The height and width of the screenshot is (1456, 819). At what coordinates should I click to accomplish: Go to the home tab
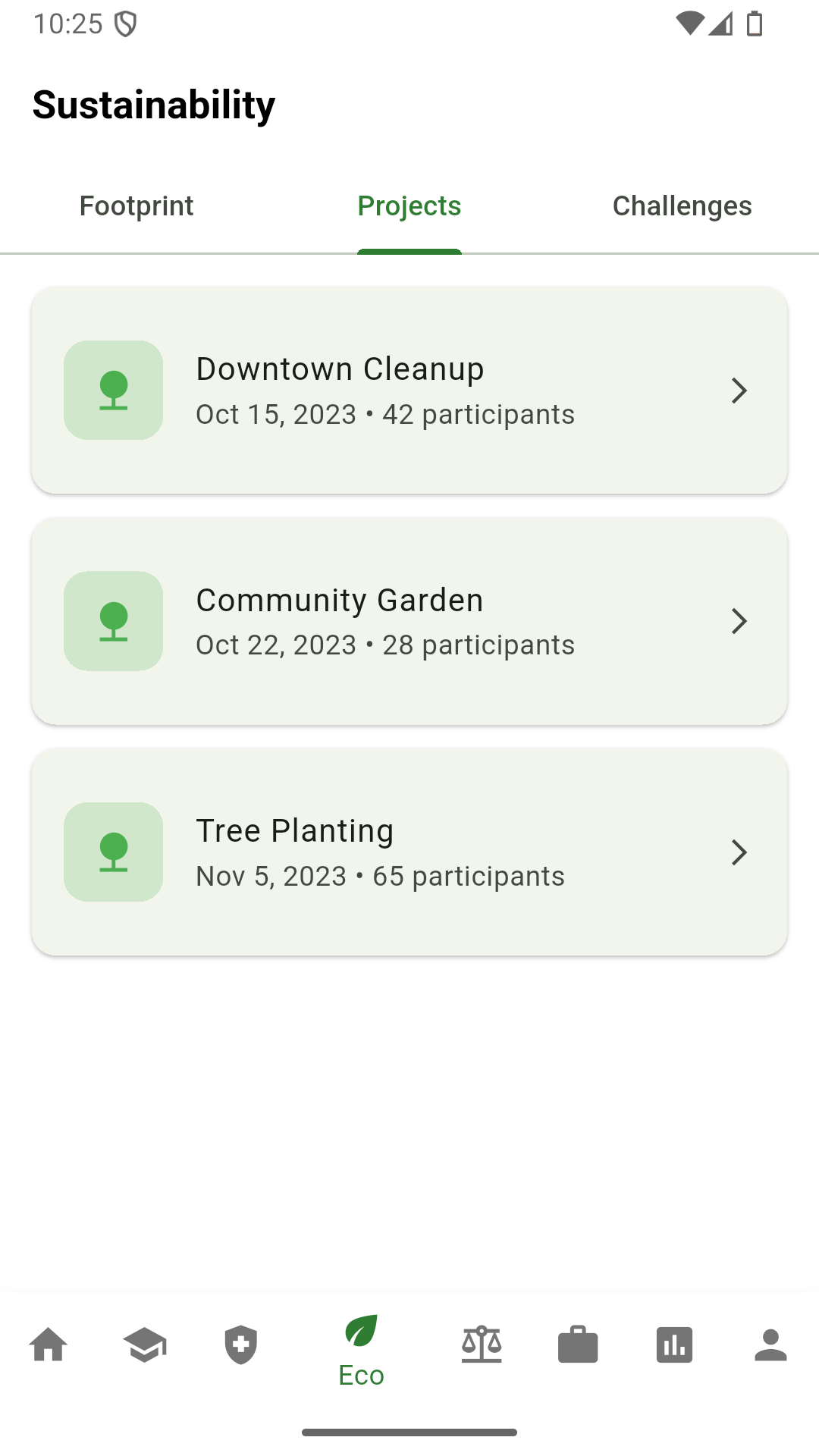[49, 1345]
